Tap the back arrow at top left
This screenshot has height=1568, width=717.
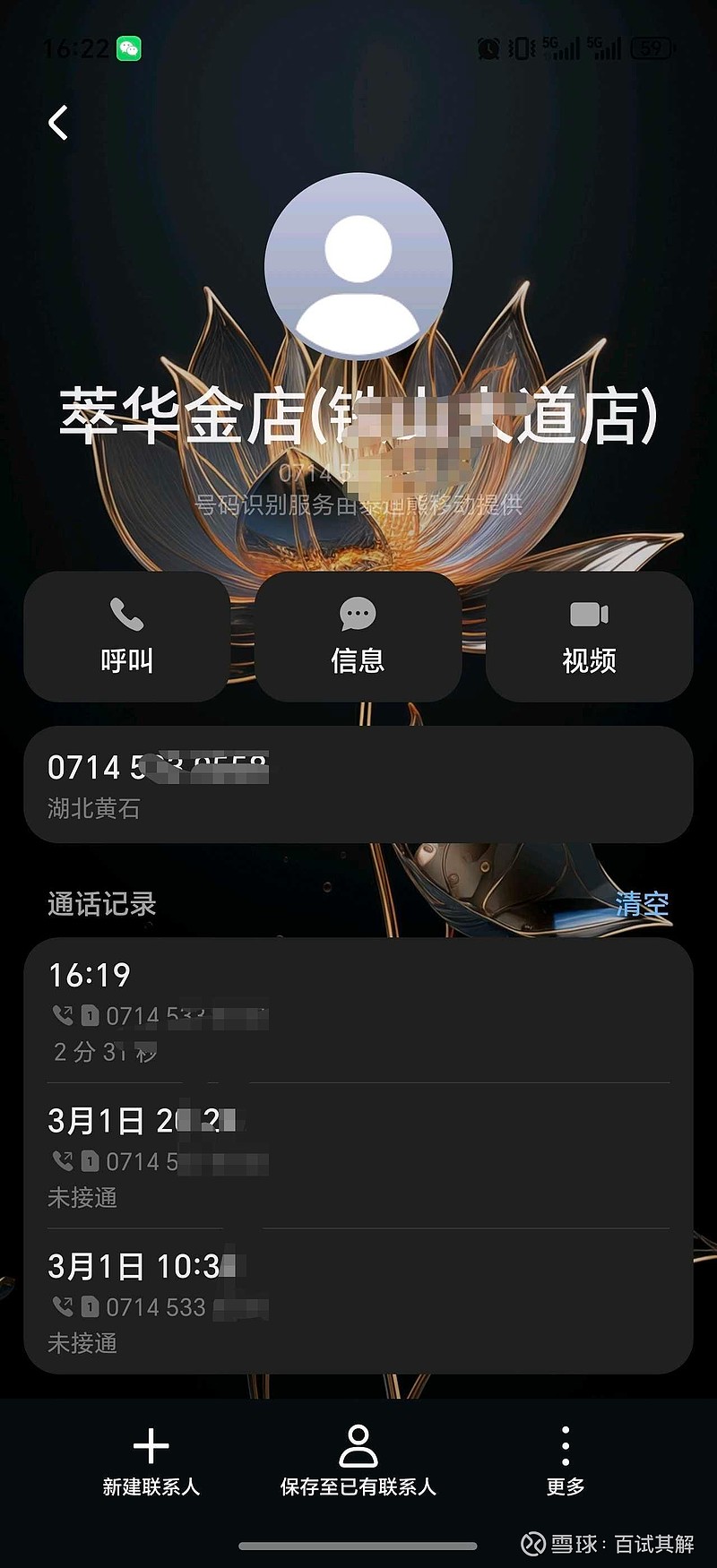56,122
